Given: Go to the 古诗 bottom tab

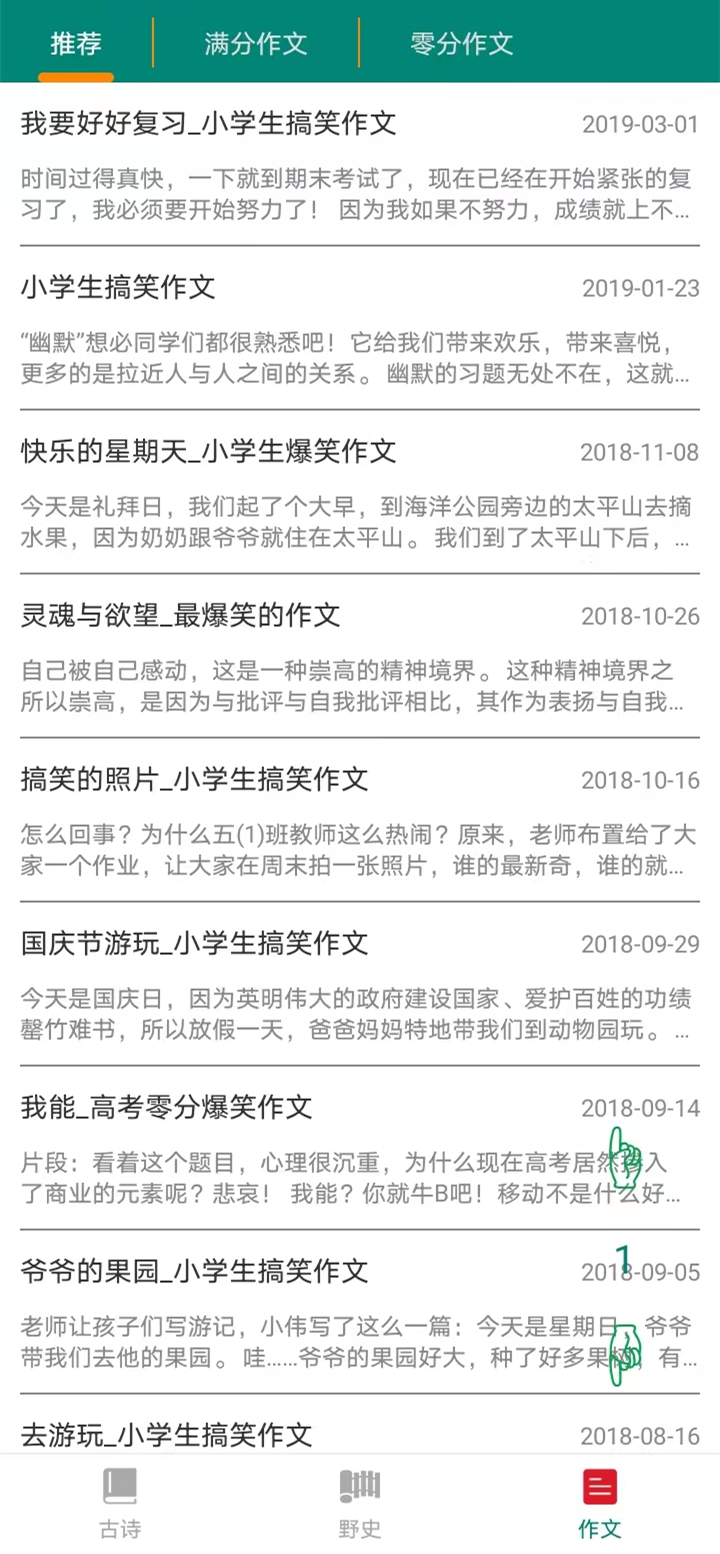Looking at the screenshot, I should coord(119,1502).
